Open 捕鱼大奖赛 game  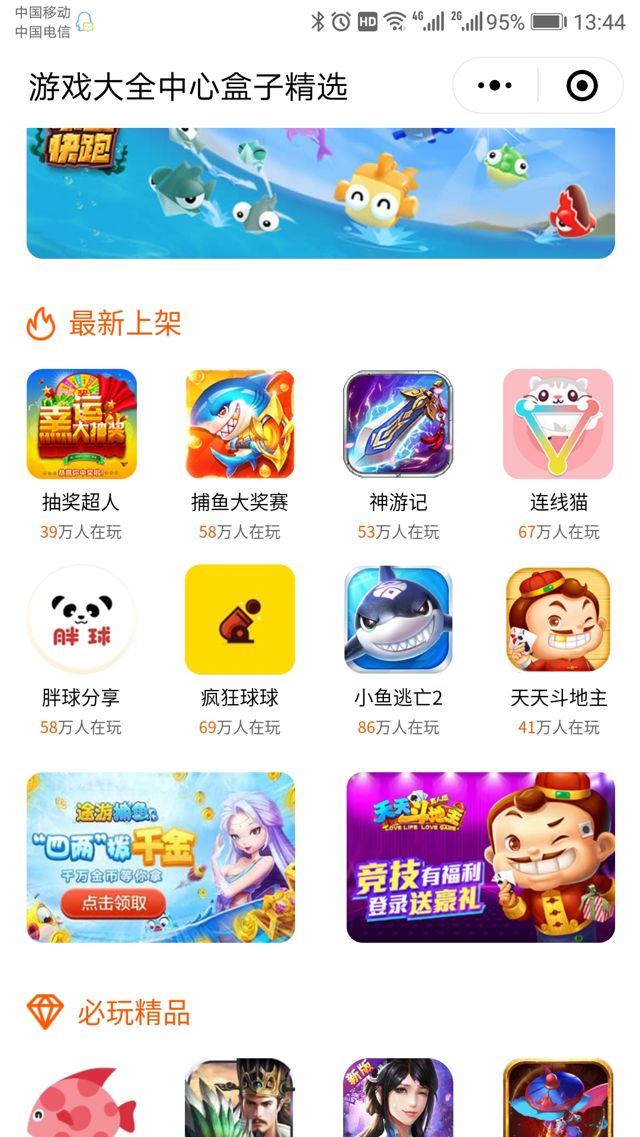tap(240, 424)
